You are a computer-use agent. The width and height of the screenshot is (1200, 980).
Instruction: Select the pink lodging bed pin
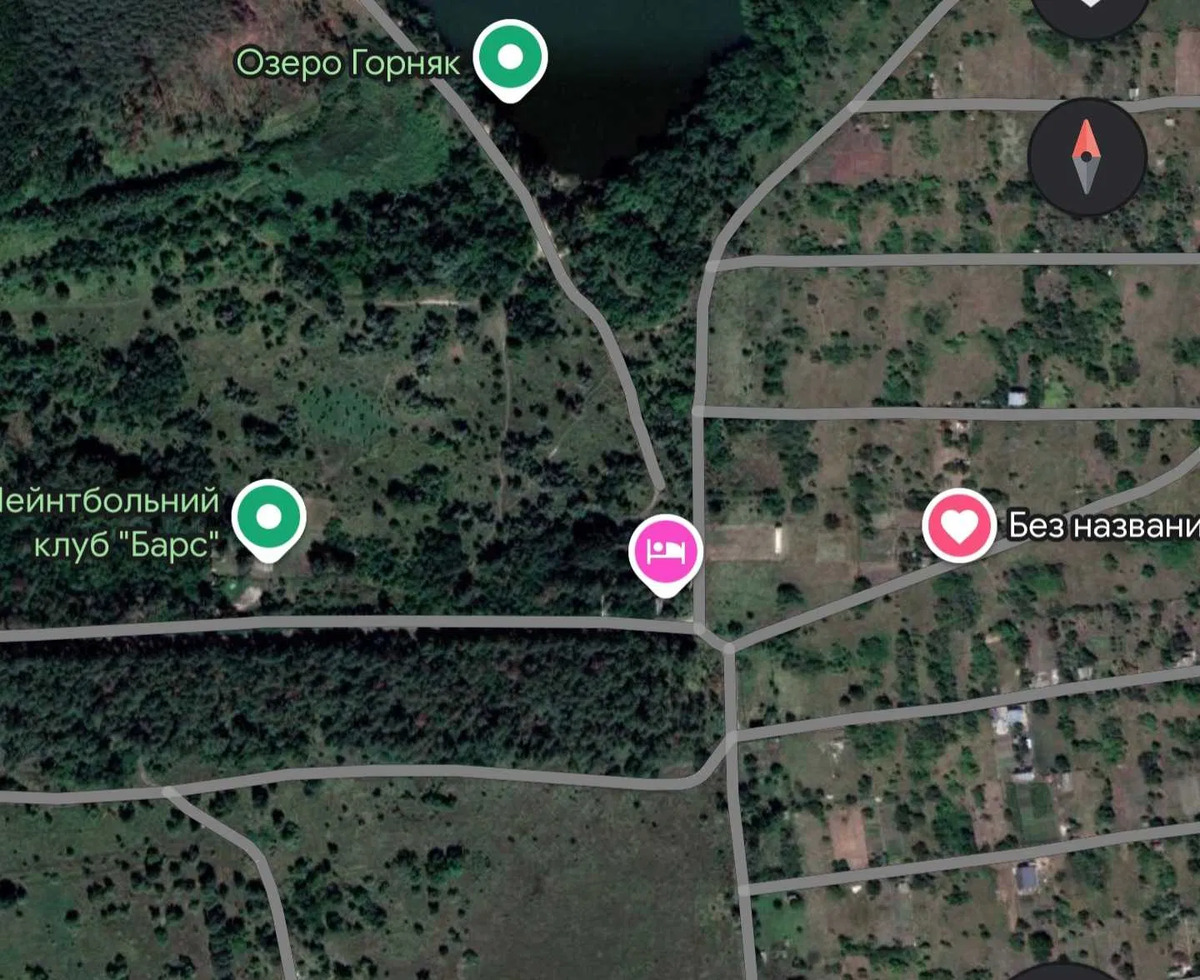[666, 551]
